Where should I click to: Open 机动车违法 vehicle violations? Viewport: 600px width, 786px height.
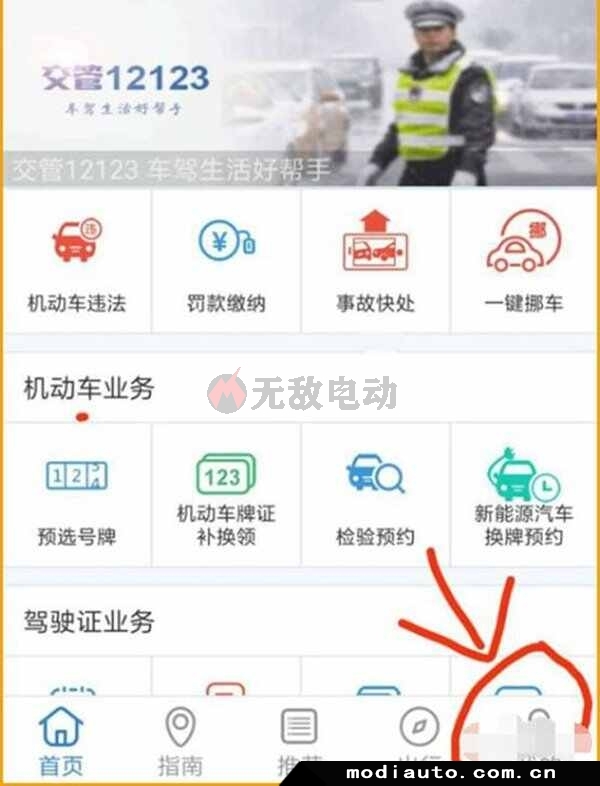tap(77, 261)
